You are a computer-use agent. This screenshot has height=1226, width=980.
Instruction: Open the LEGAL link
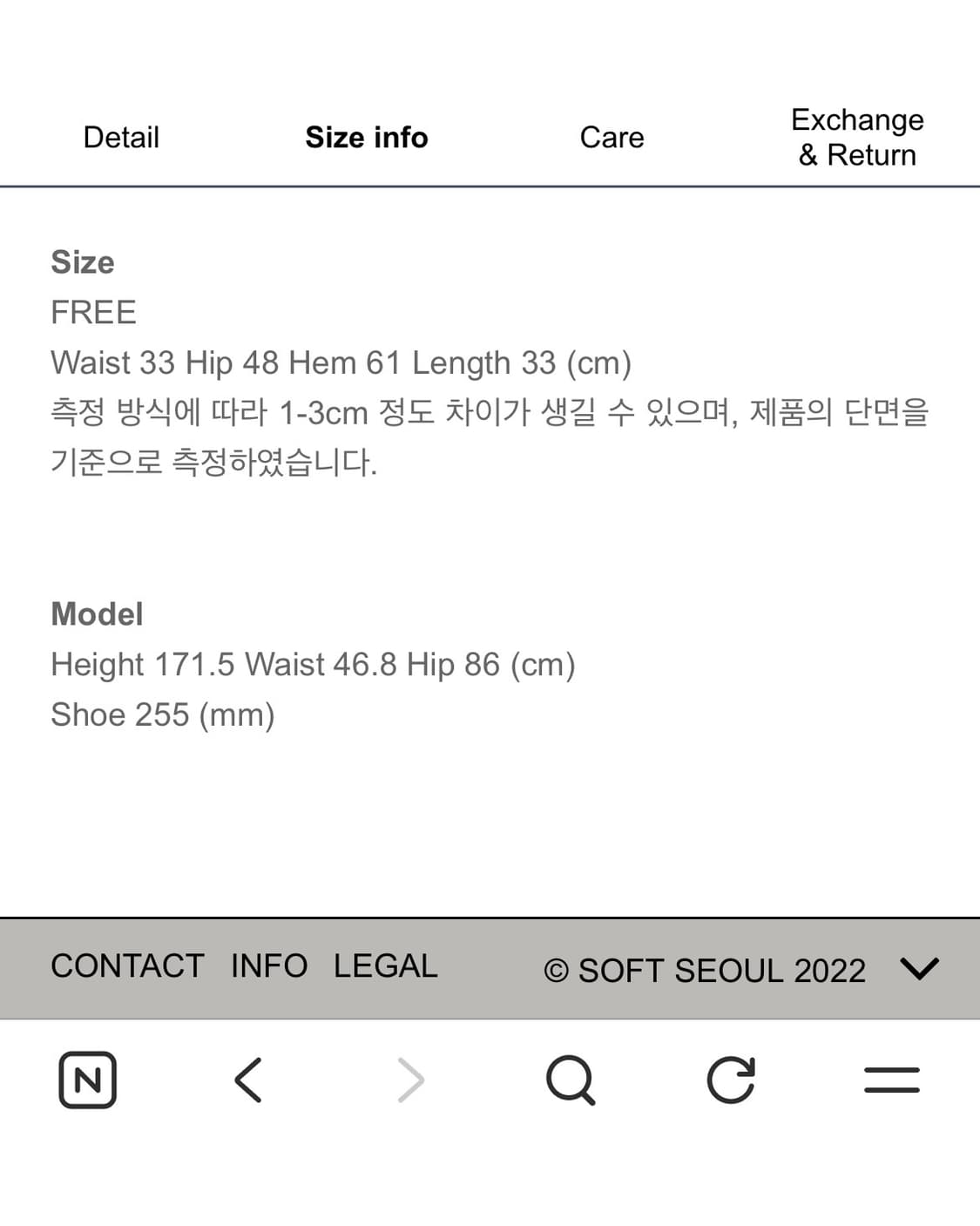click(385, 966)
